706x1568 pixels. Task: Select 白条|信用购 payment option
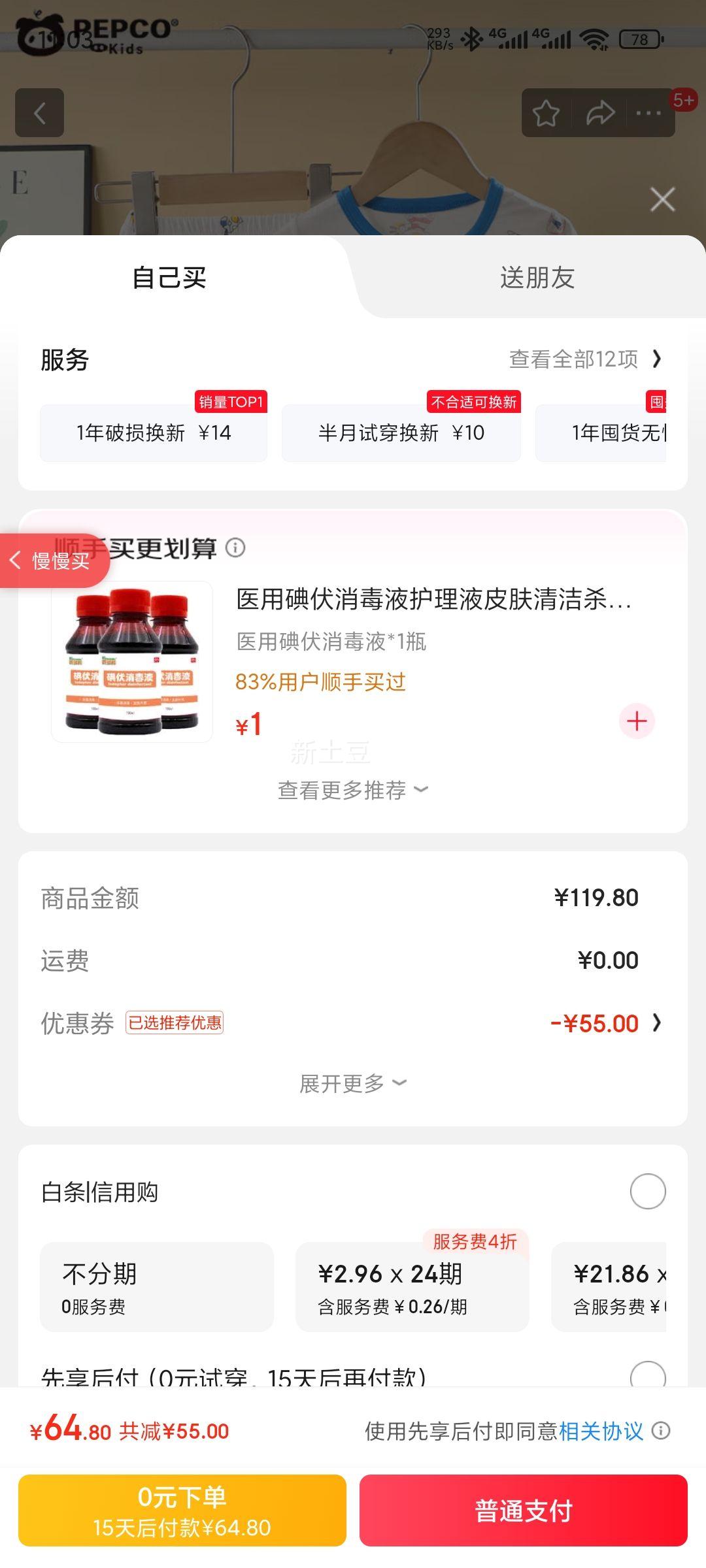pyautogui.click(x=647, y=1192)
